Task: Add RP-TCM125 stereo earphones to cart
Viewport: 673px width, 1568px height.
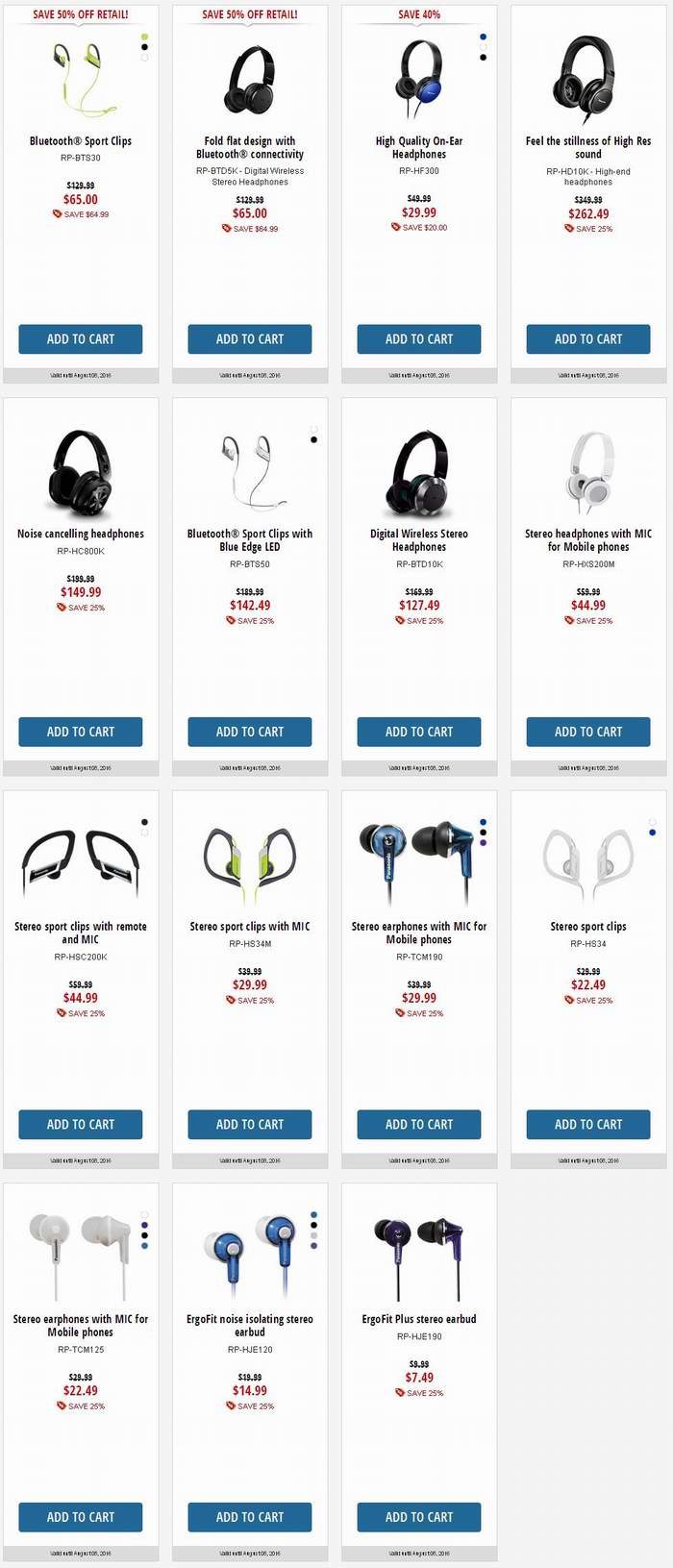Action: tap(81, 1516)
